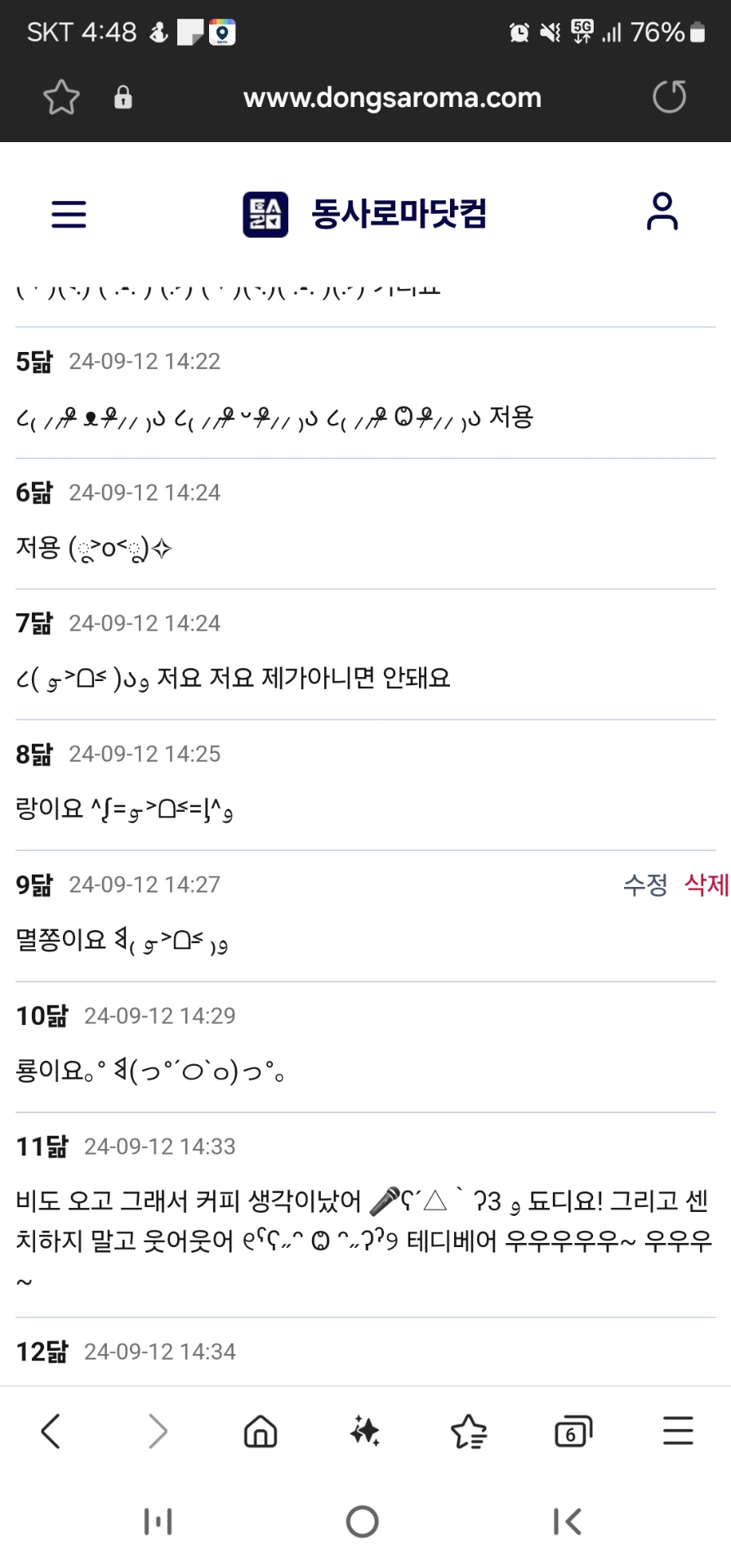Viewport: 731px width, 1568px height.
Task: Open the site hamburger menu
Action: [x=69, y=214]
